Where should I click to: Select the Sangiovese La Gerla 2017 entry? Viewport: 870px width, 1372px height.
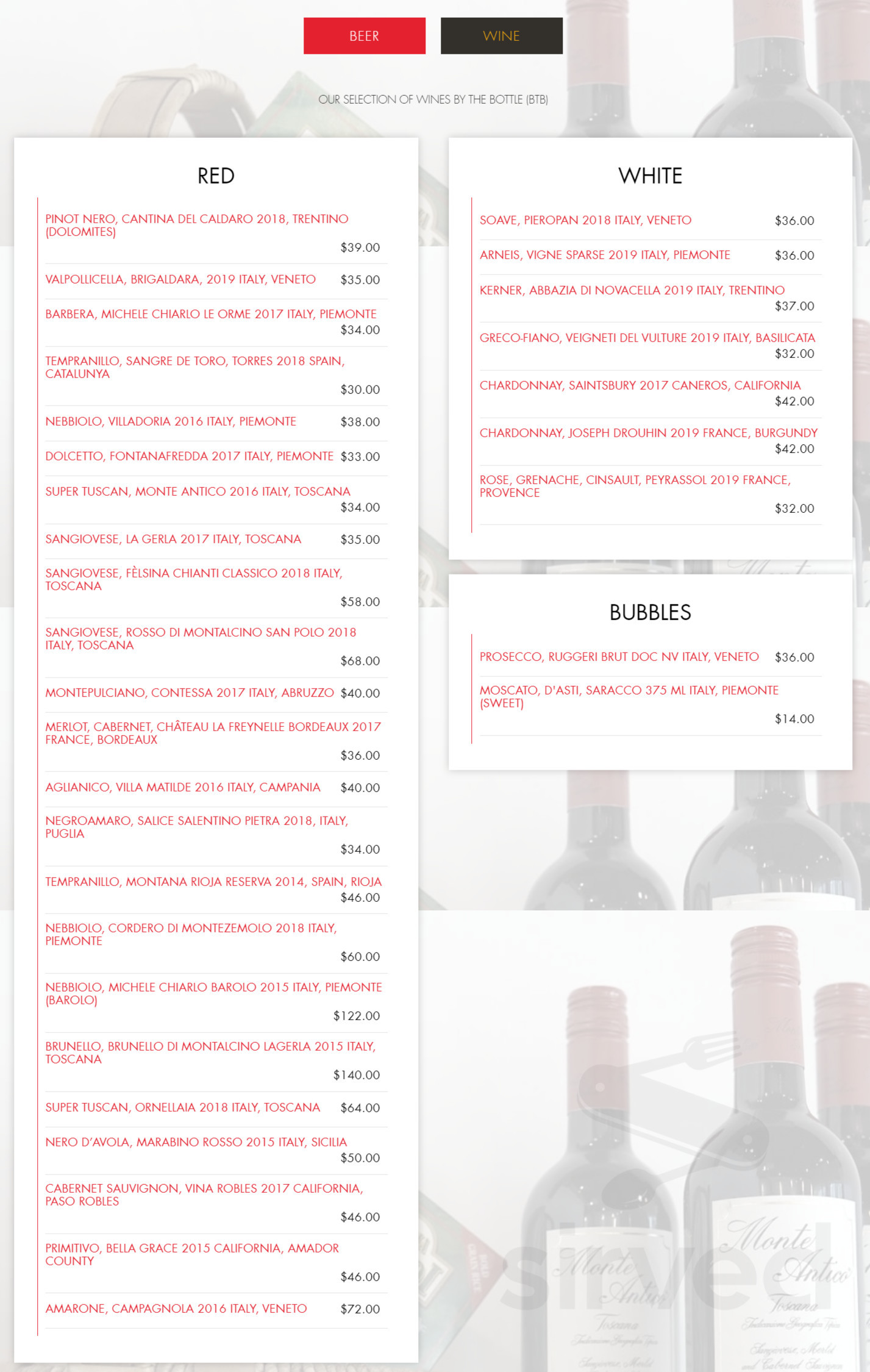(x=173, y=539)
